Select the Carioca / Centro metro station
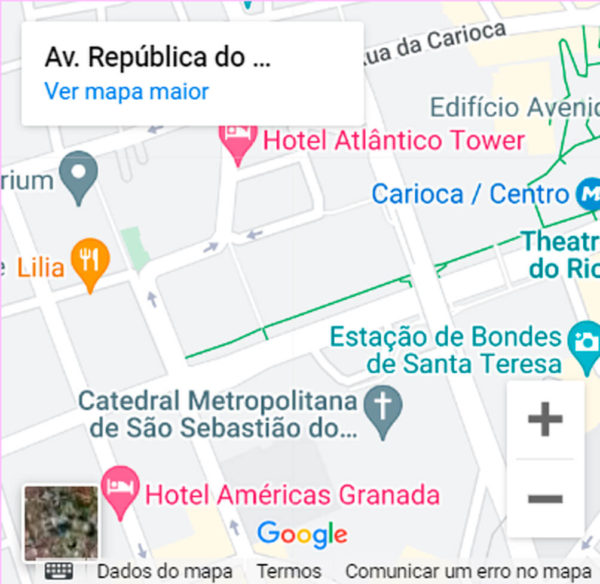Image resolution: width=600 pixels, height=584 pixels. pos(586,193)
